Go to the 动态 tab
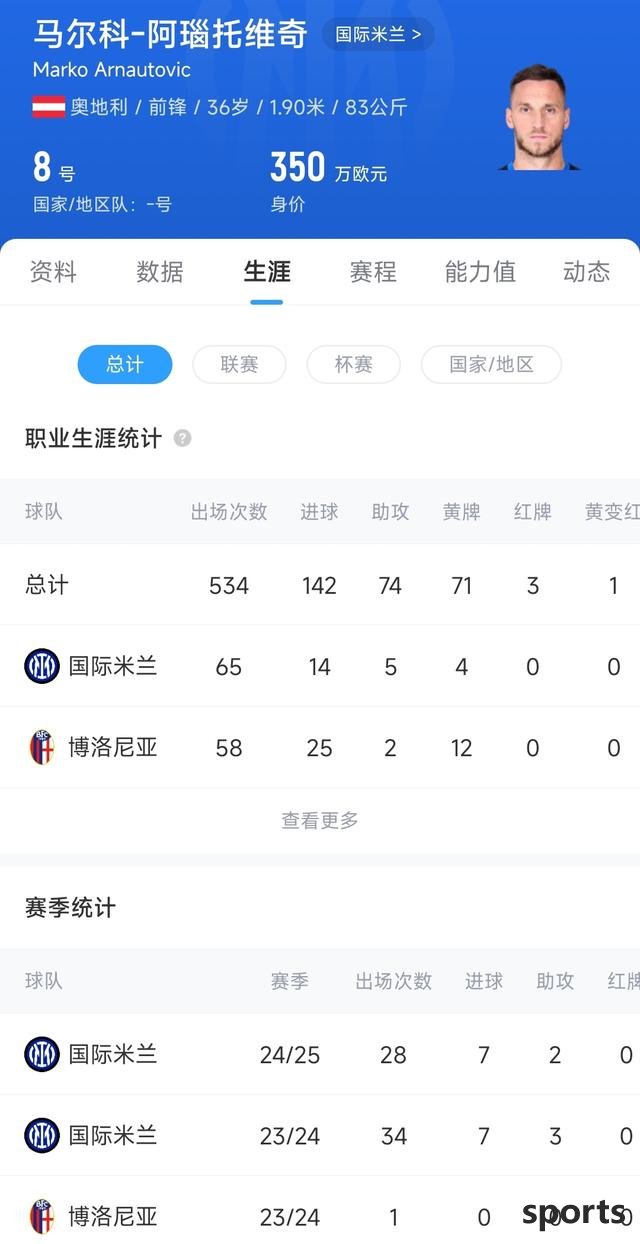 (x=587, y=272)
